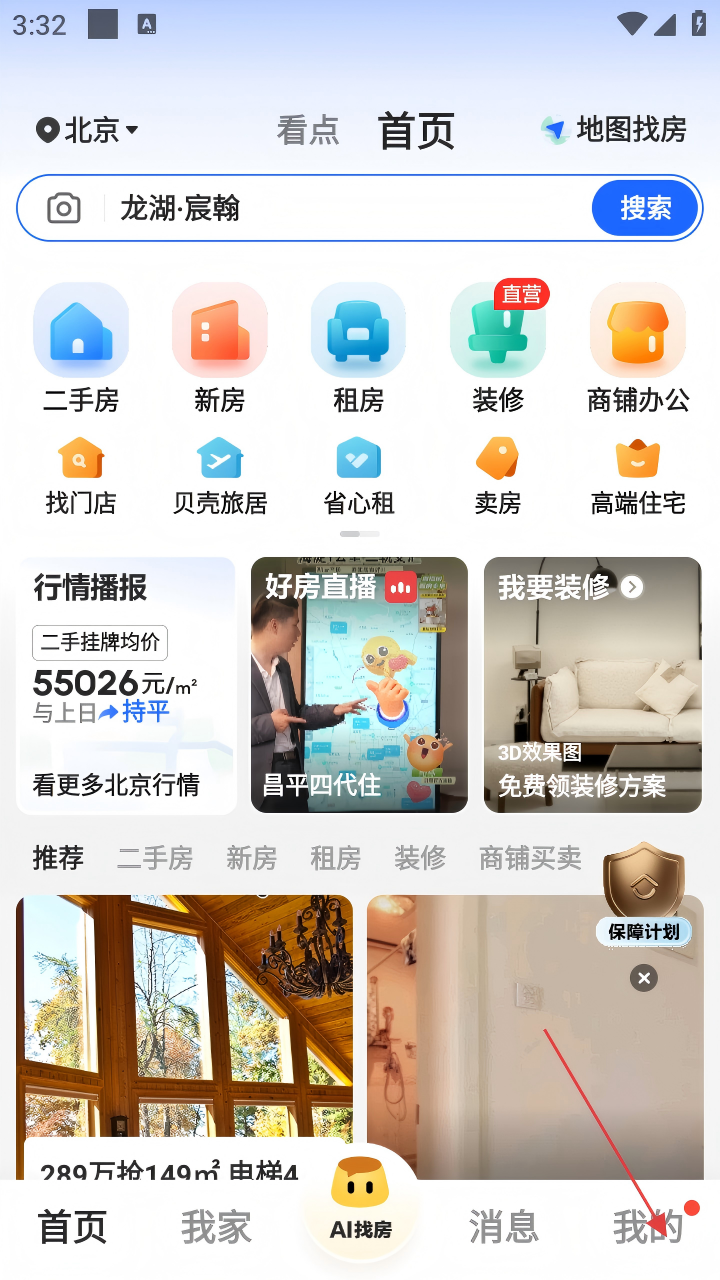Screen dimensions: 720x1280
Task: Tap the blue 搜索 button
Action: (645, 208)
